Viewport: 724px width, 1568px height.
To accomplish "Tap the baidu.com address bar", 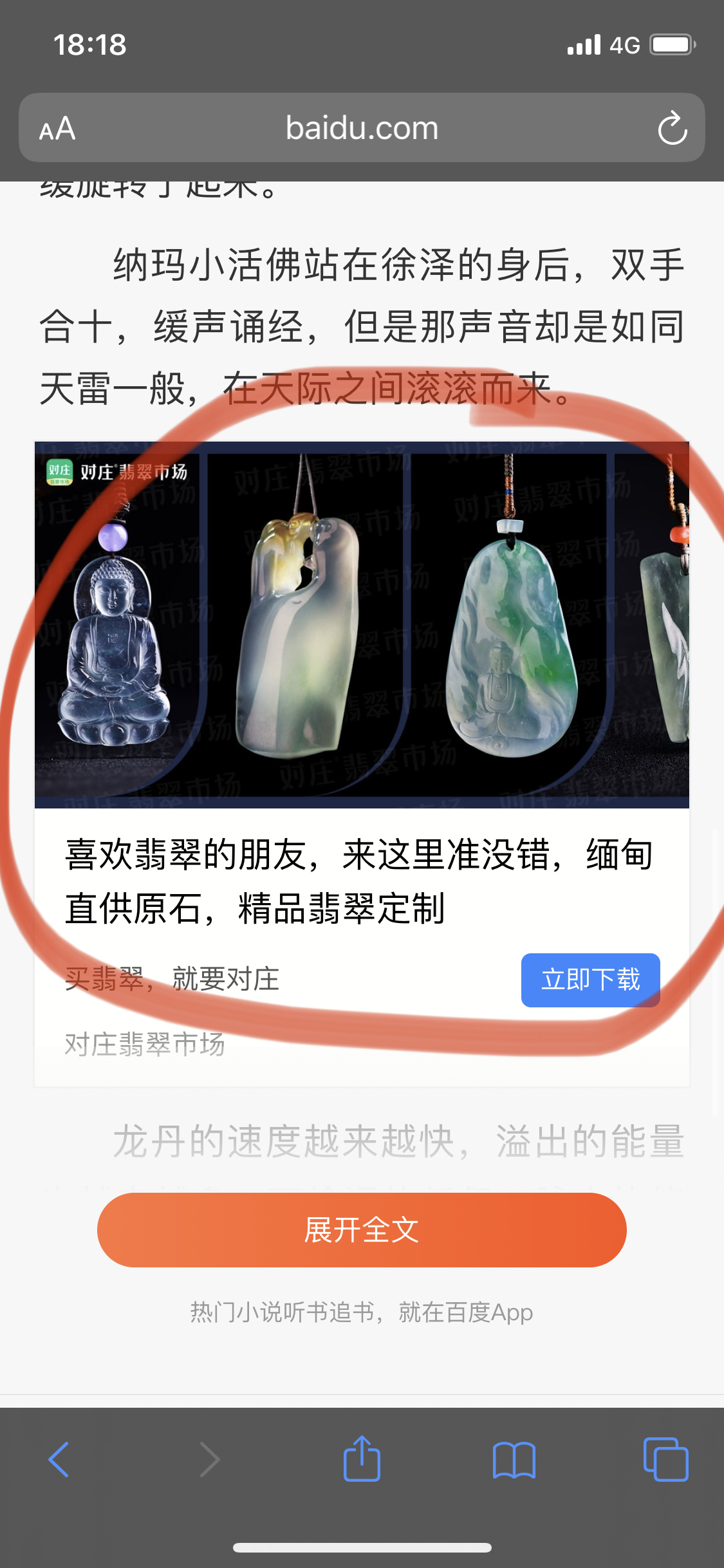I will pyautogui.click(x=362, y=127).
